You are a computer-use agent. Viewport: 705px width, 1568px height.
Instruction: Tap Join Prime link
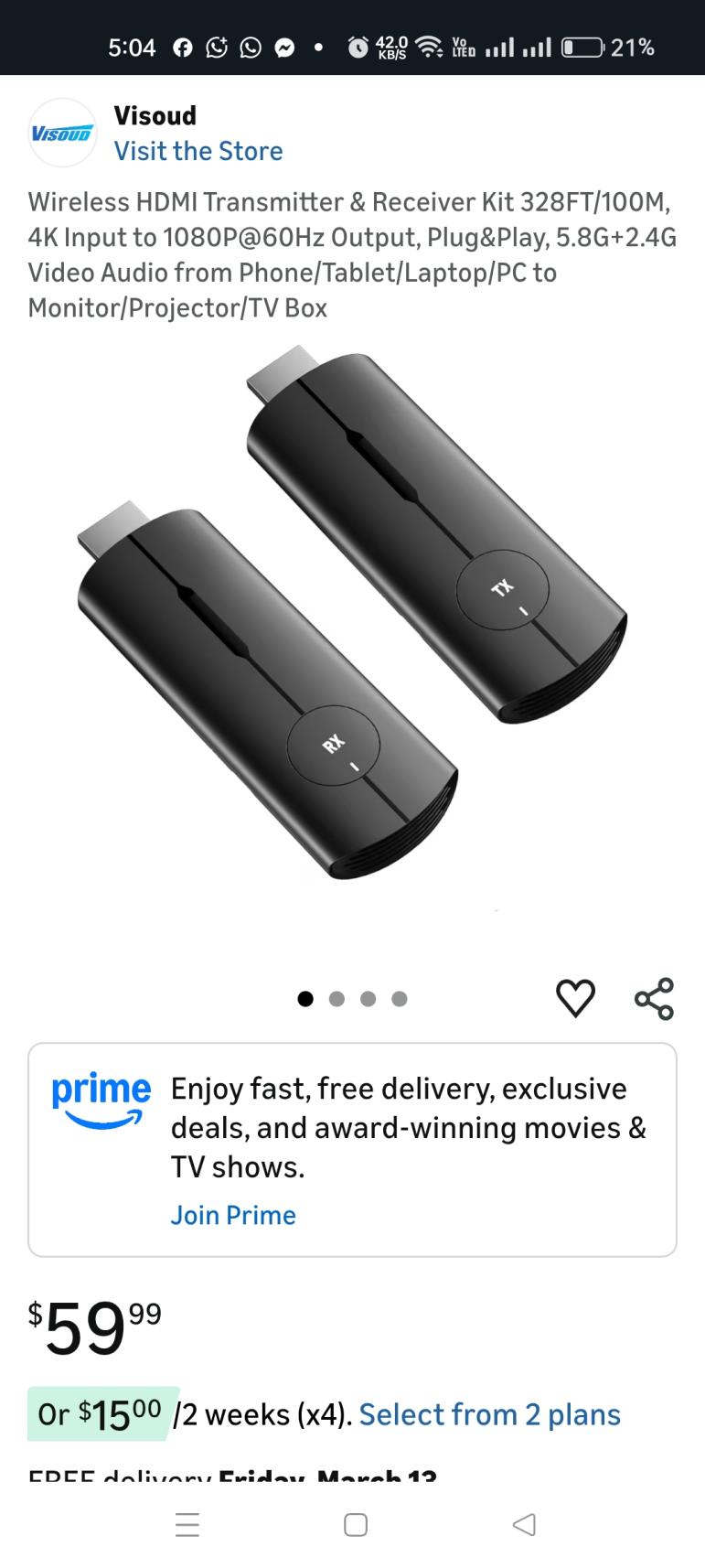(x=233, y=1215)
